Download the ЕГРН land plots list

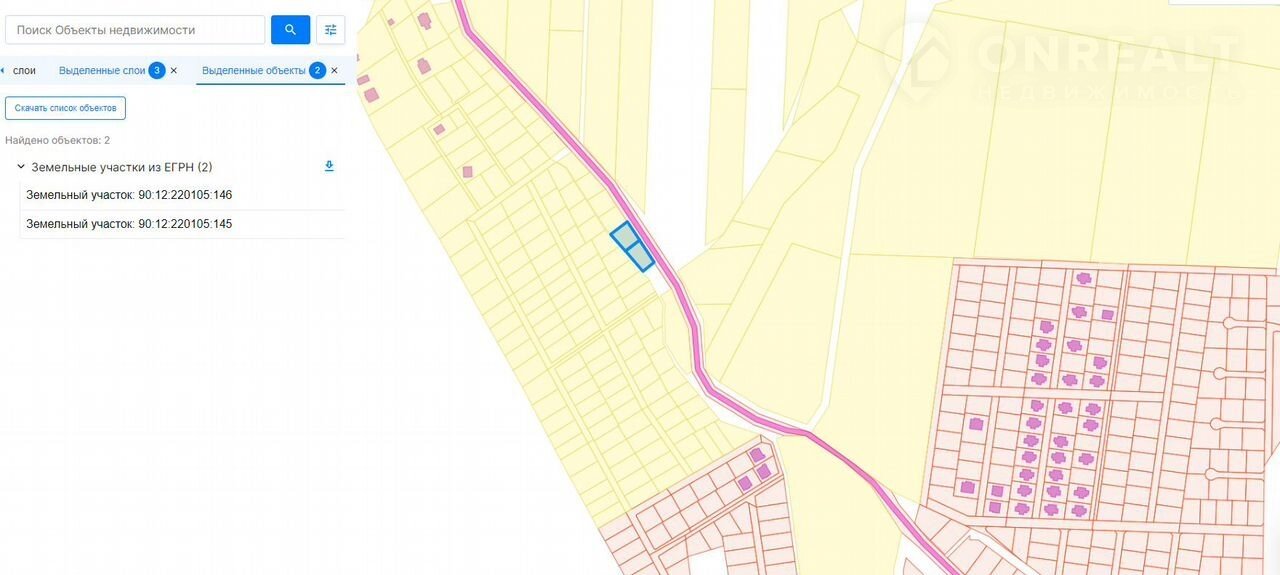coord(329,166)
